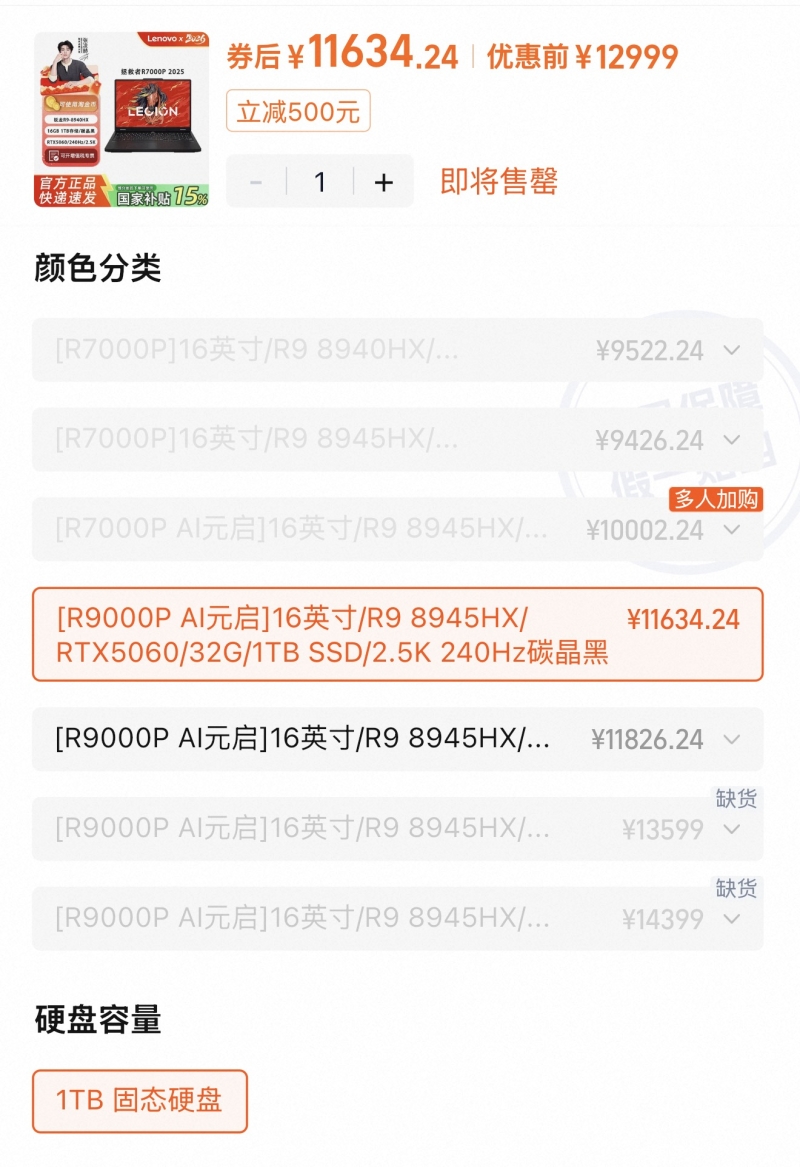Image resolution: width=800 pixels, height=1167 pixels.
Task: Select the R9000P RTX5060 碳晶黑 option at ¥11634.24
Action: pos(397,635)
